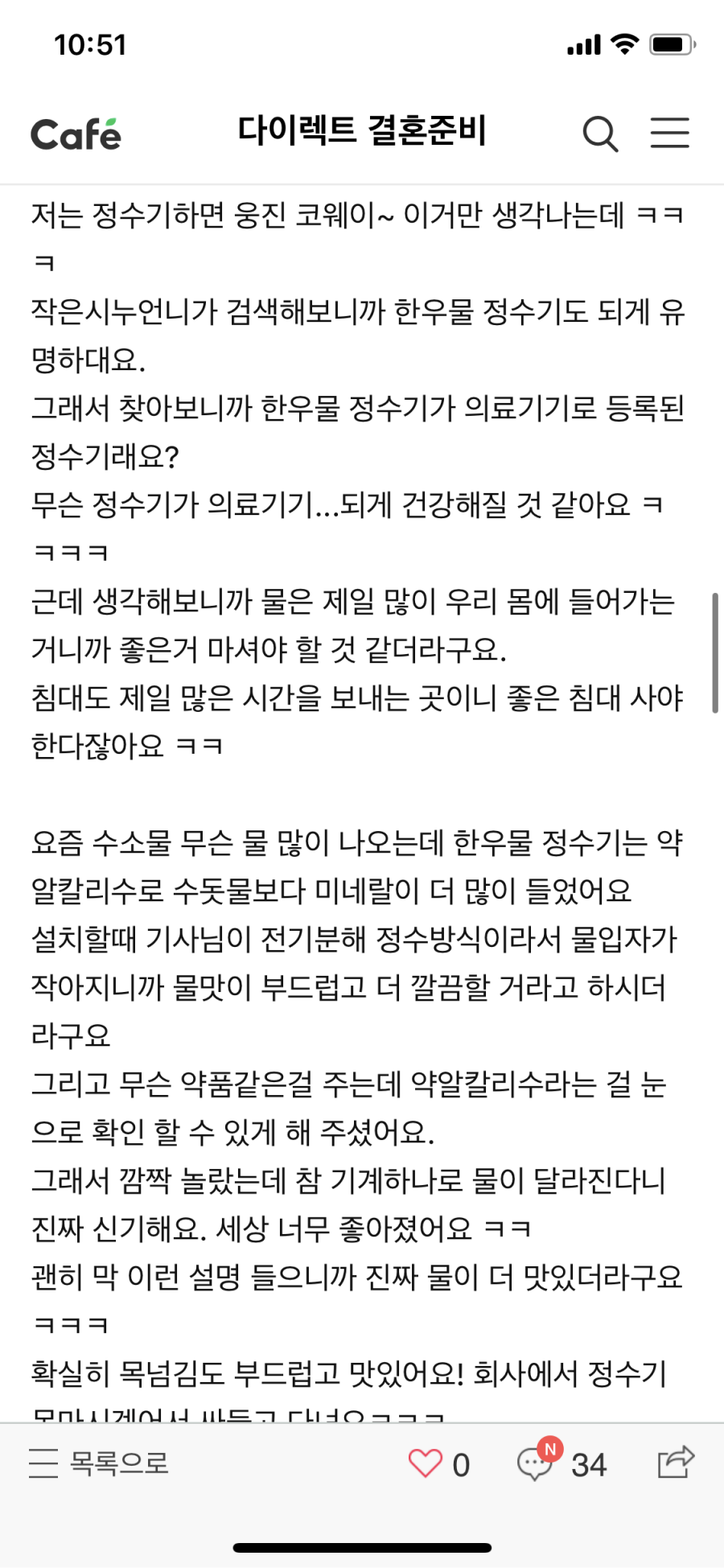Like this post with the heart
Image resolution: width=724 pixels, height=1568 pixels.
426,1463
